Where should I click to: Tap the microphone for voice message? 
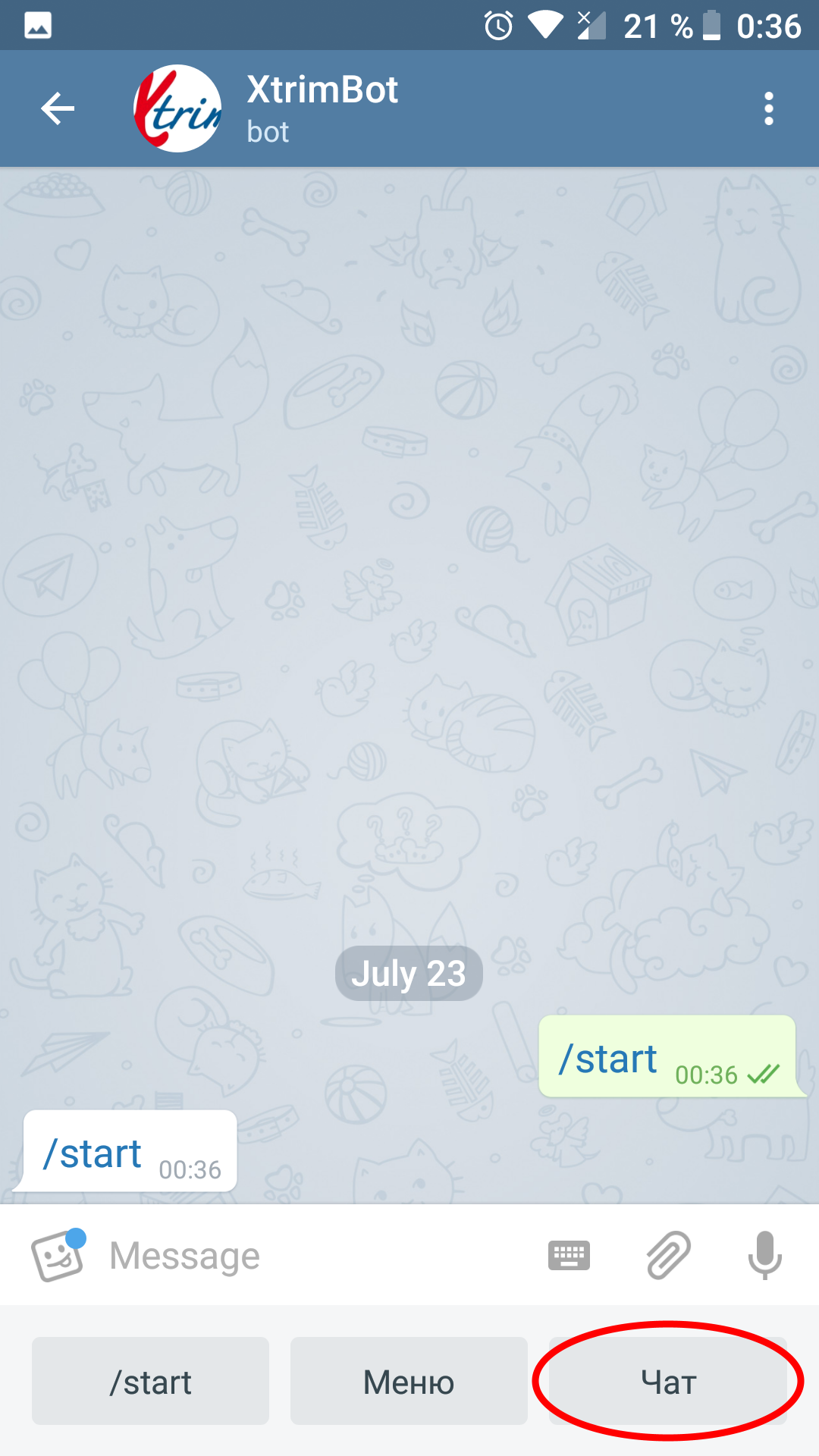coord(764,1256)
